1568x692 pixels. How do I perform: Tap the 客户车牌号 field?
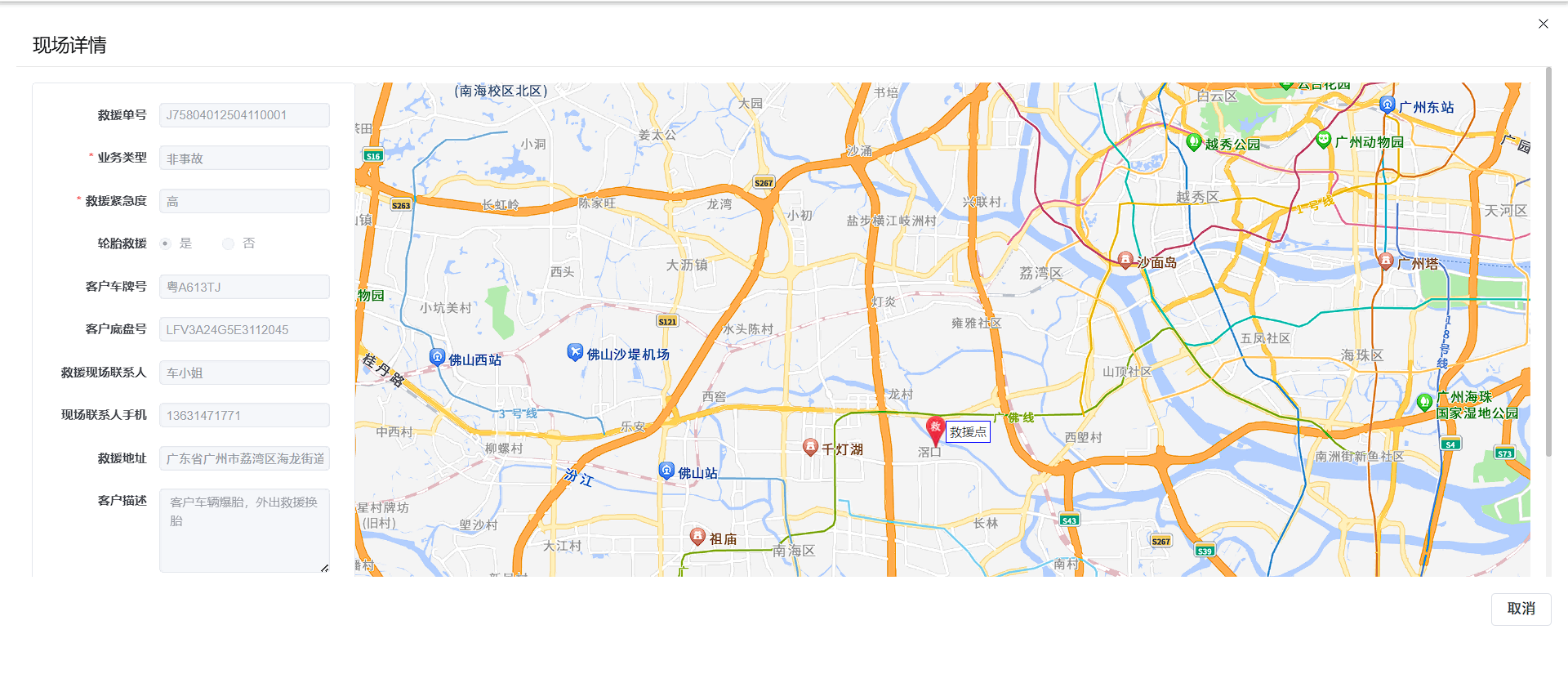pos(244,287)
